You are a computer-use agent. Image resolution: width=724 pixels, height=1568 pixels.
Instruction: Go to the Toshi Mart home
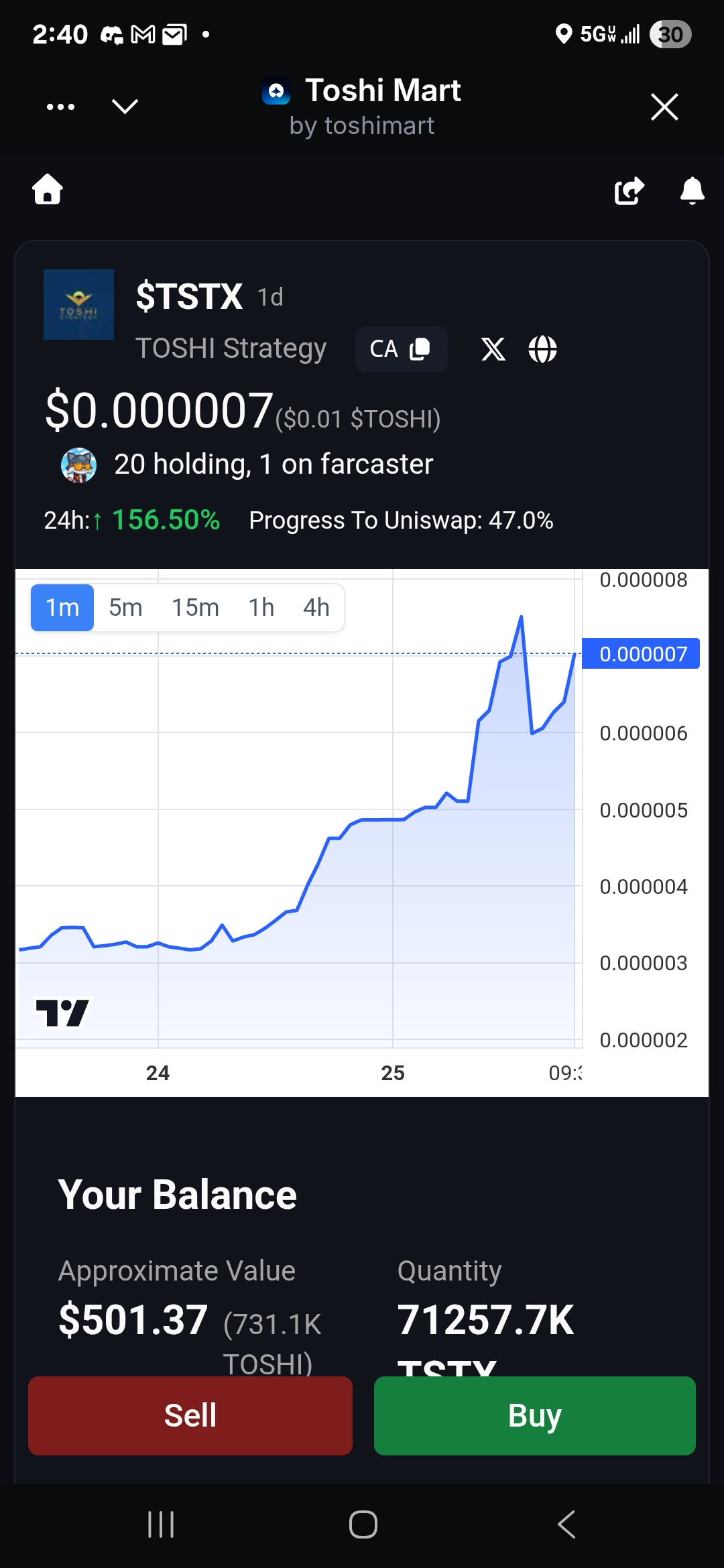[48, 190]
